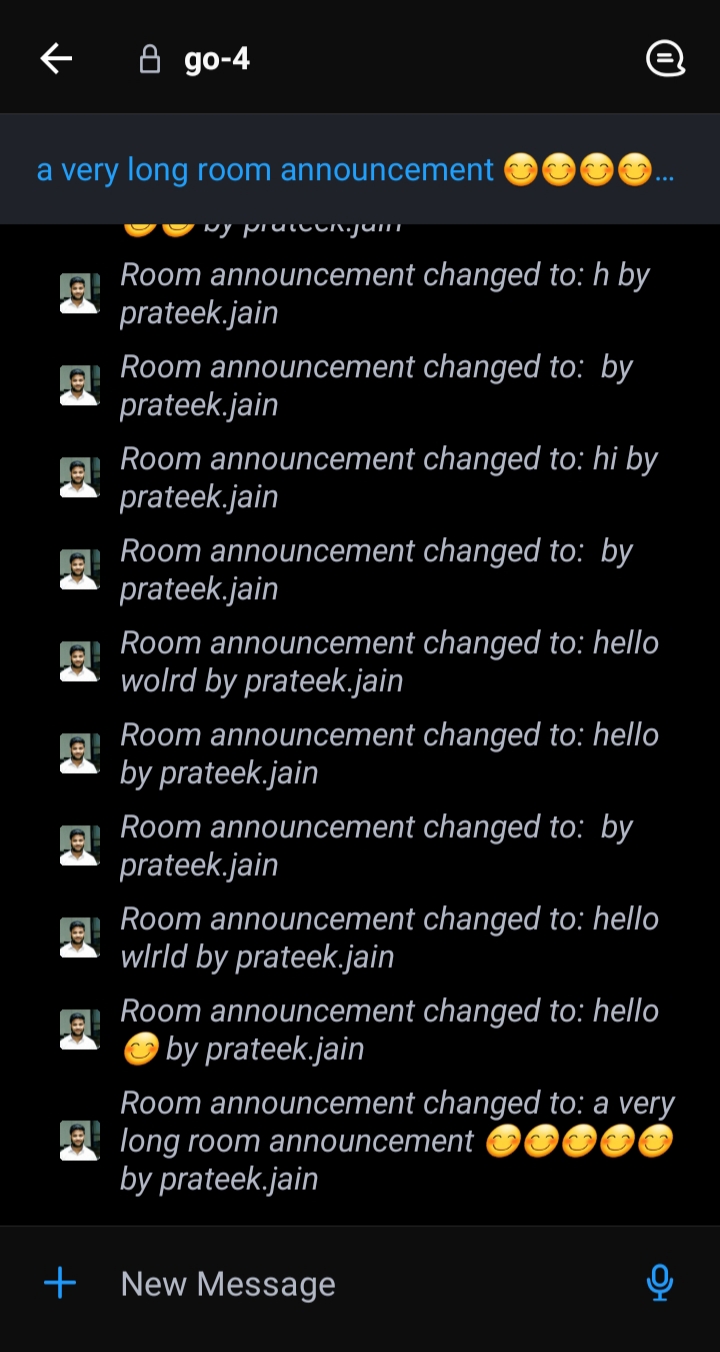The width and height of the screenshot is (720, 1352).
Task: Focus the New Message field
Action: coord(370,1284)
